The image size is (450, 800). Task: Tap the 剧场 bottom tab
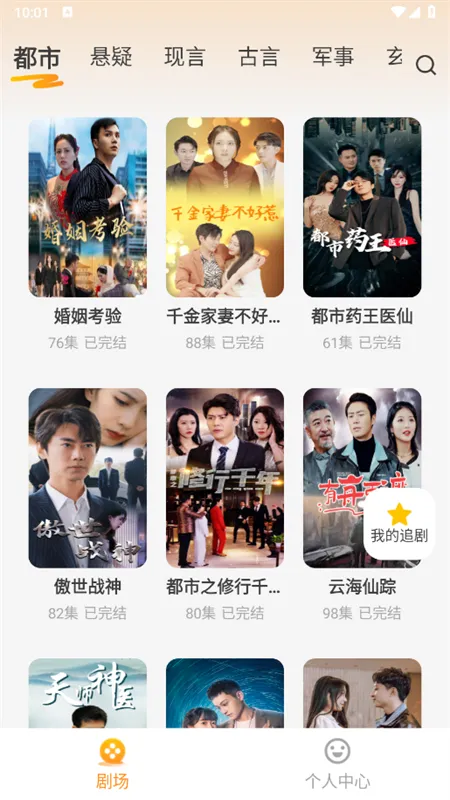(x=112, y=763)
